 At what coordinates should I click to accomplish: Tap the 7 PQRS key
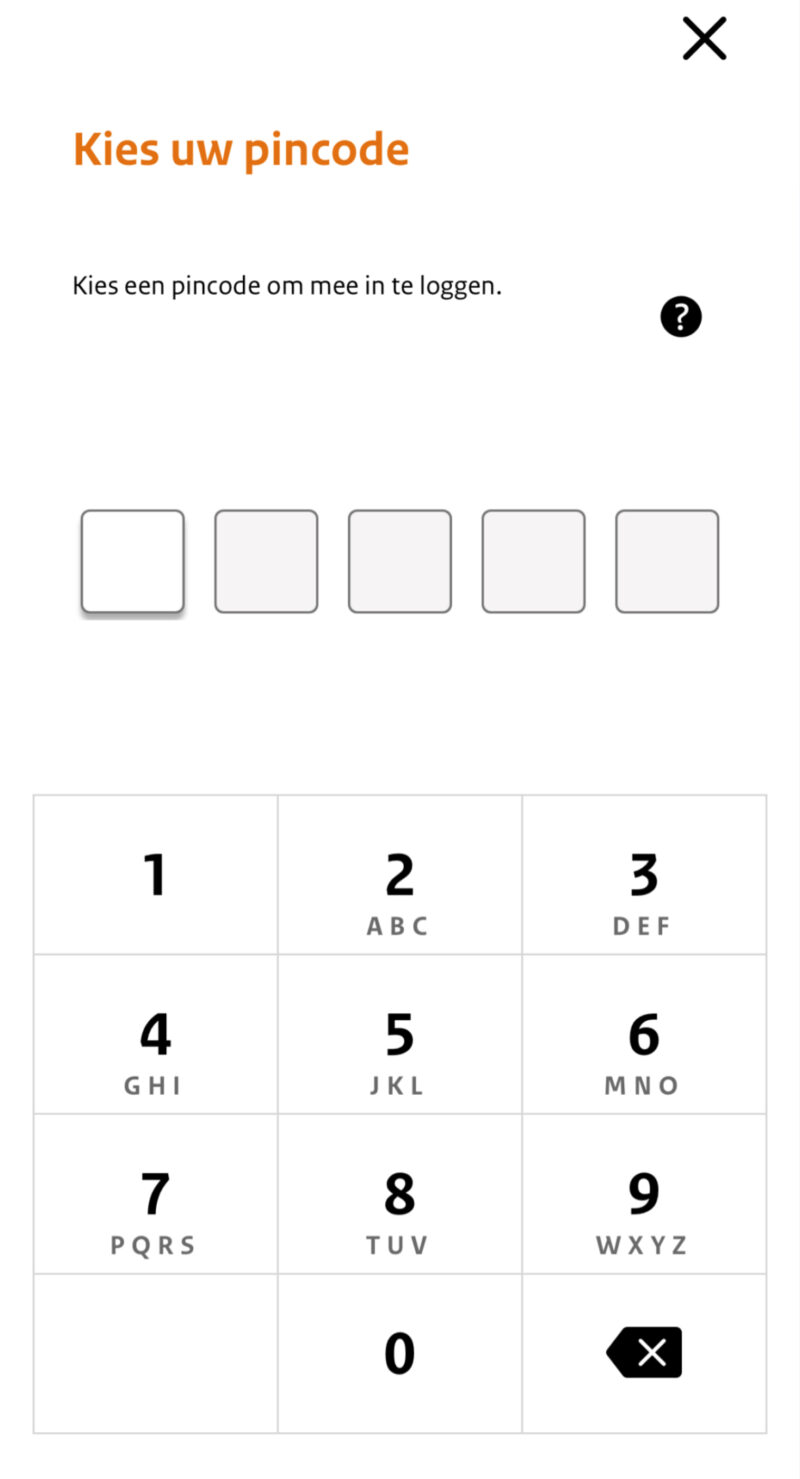click(x=156, y=1194)
